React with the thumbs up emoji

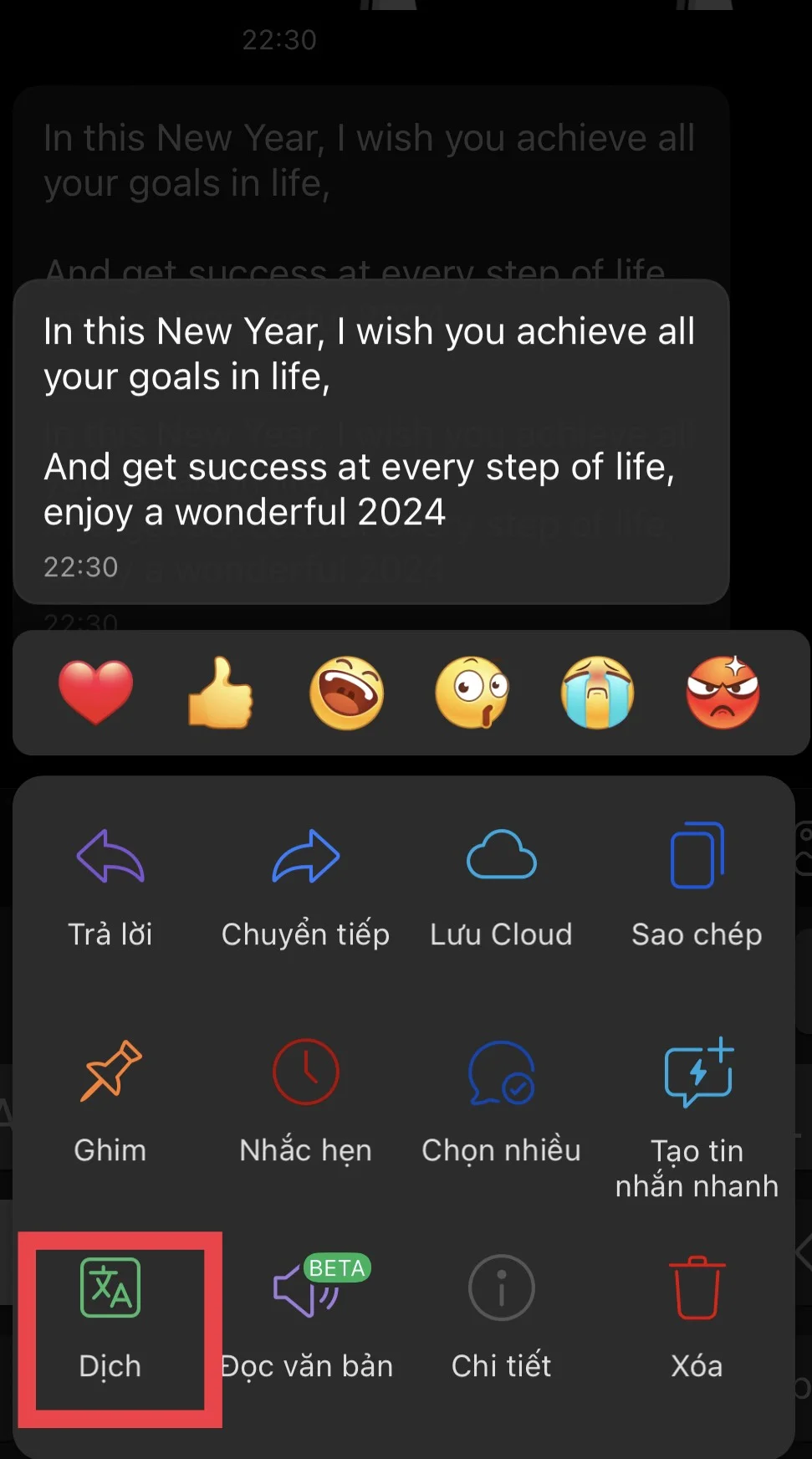(x=221, y=692)
